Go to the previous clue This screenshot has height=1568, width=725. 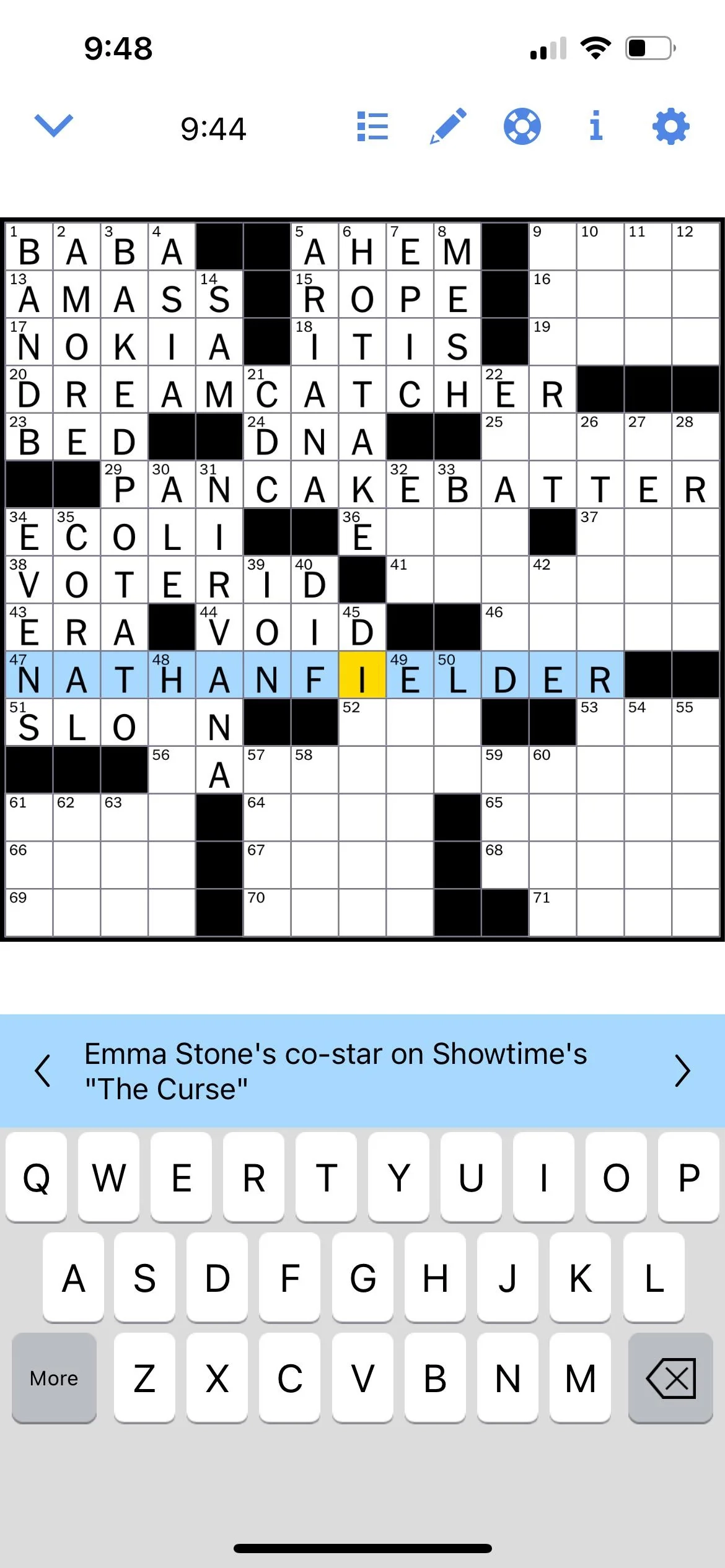[x=42, y=1071]
